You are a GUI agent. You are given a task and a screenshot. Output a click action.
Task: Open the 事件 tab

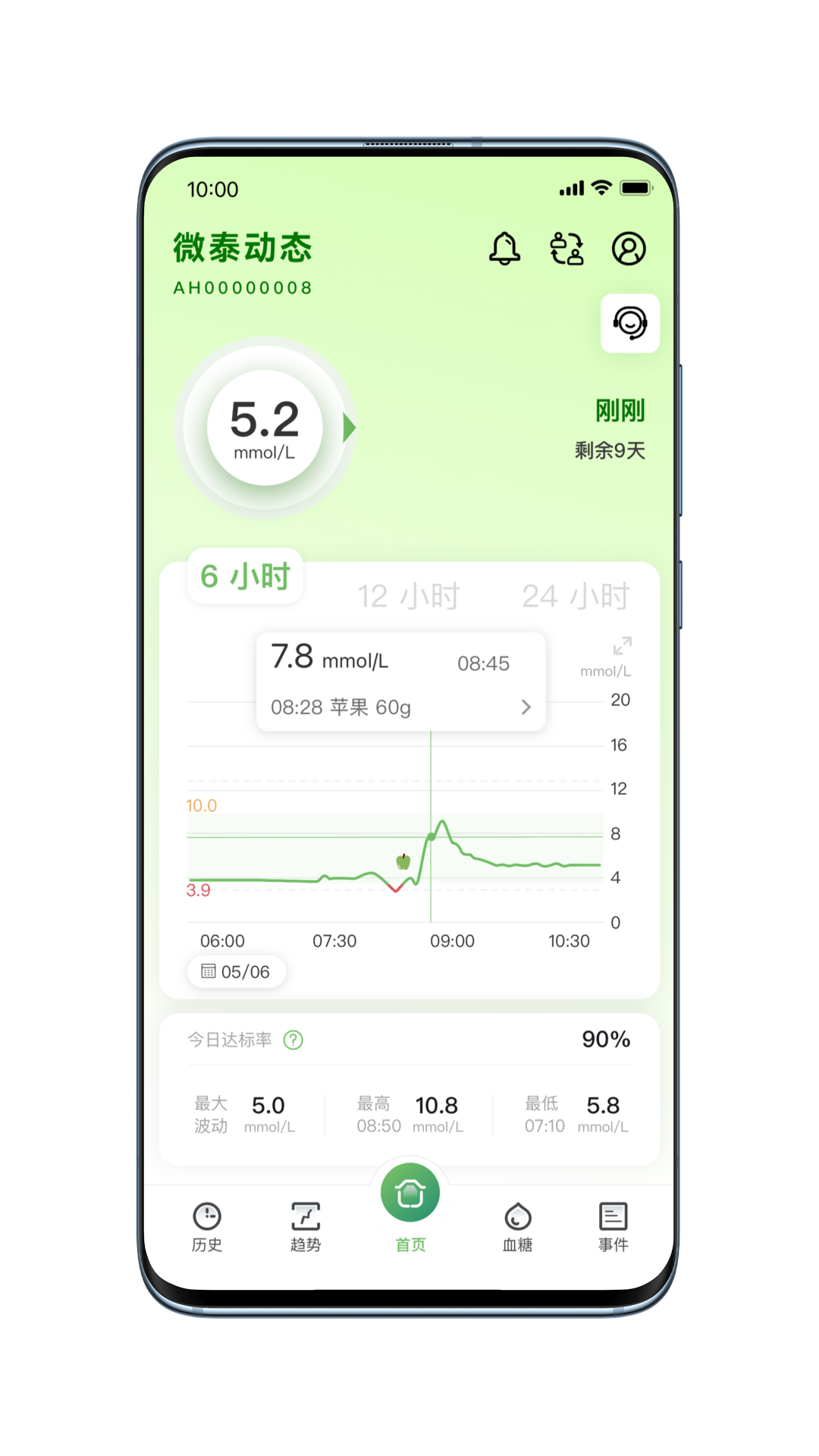tap(613, 1226)
